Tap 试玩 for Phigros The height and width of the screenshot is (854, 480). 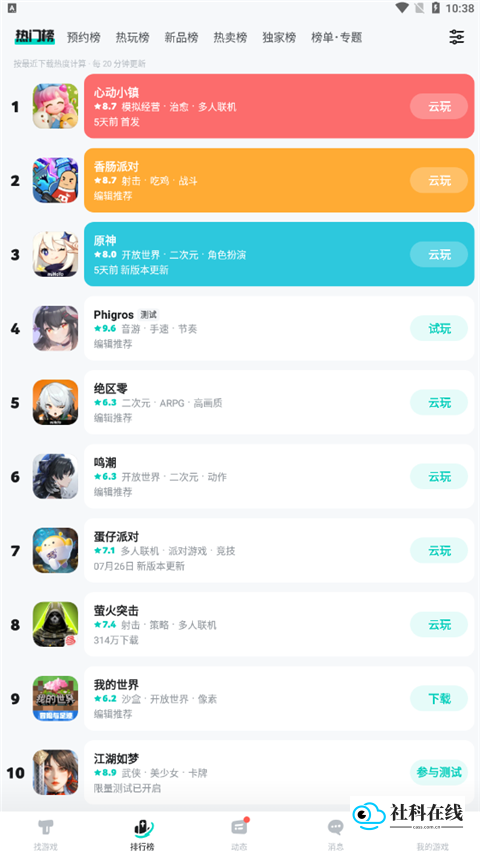point(439,328)
